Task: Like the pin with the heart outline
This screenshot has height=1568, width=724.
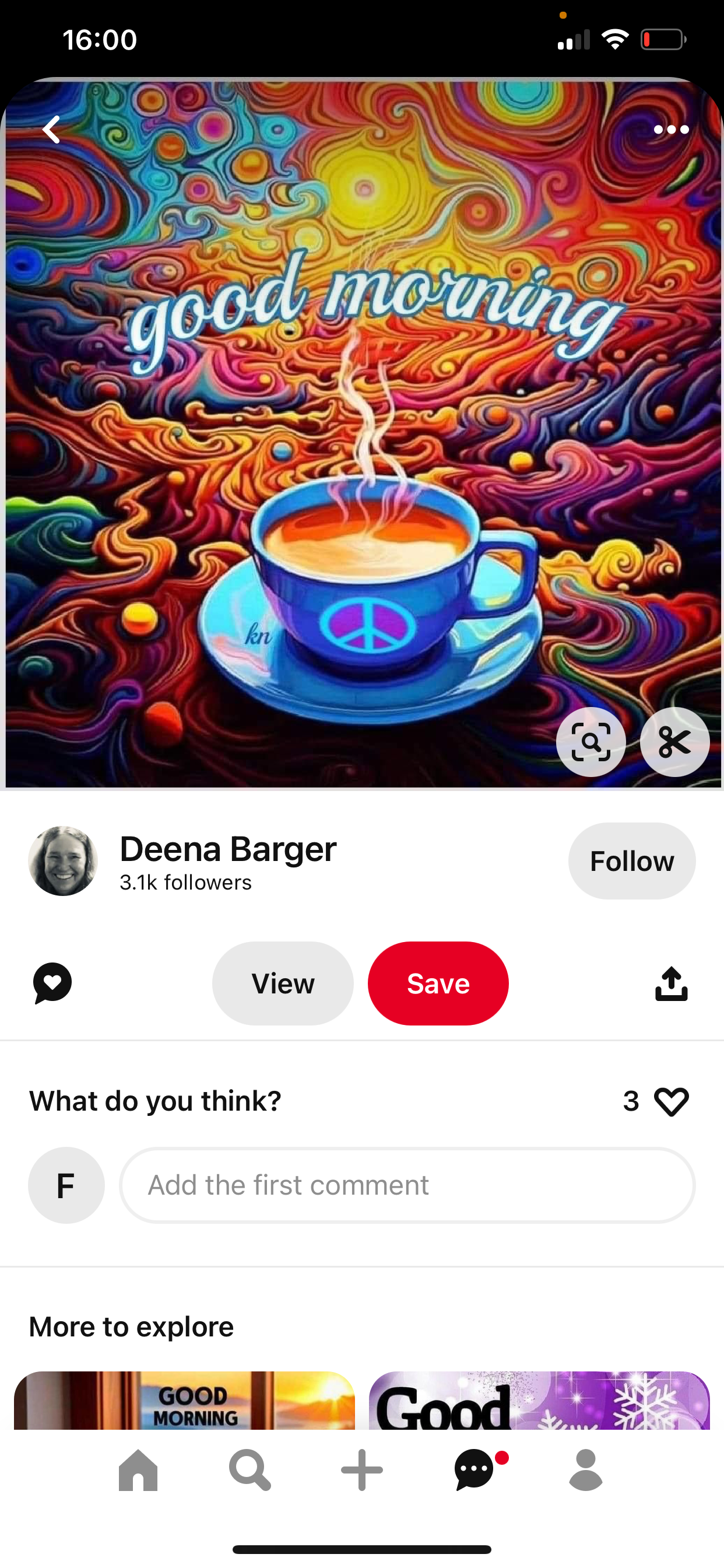Action: point(671,1101)
